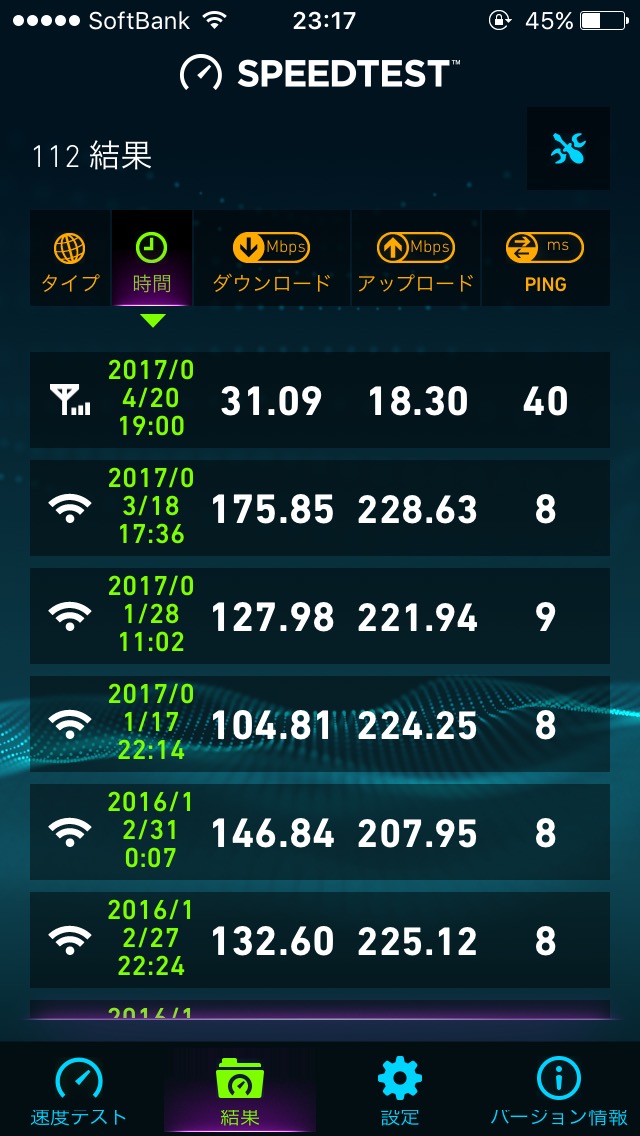
Task: View details of 2017/01/17 22:14 test
Action: tap(320, 724)
